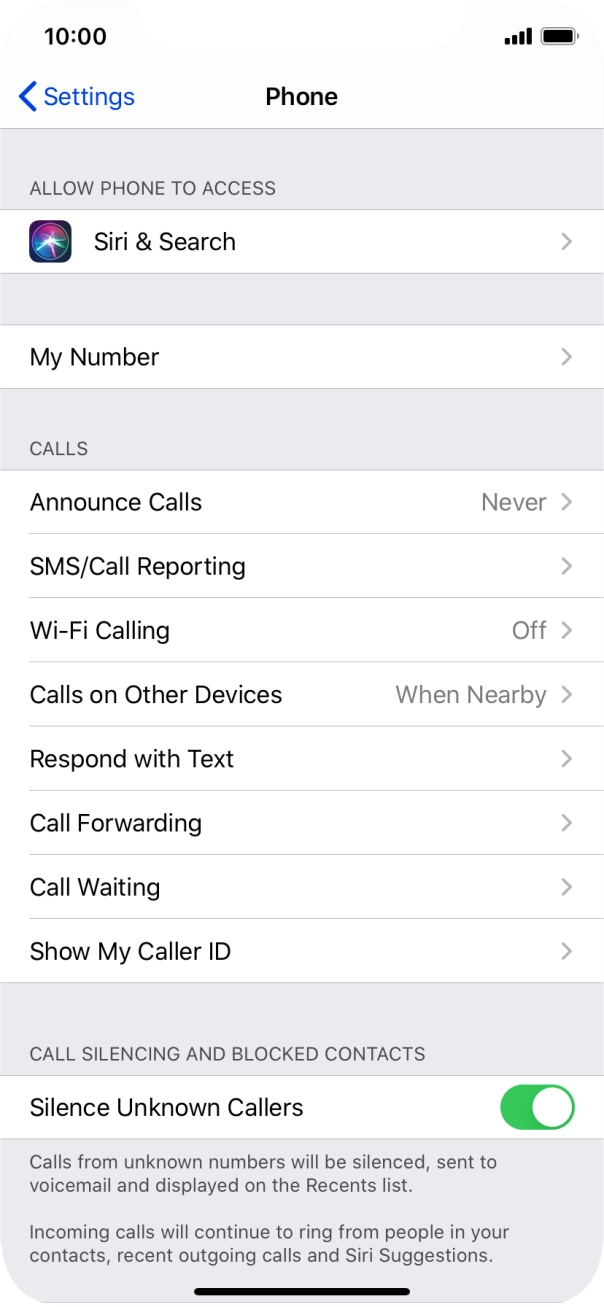Open Announce Calls options
The image size is (604, 1307).
coord(302,502)
